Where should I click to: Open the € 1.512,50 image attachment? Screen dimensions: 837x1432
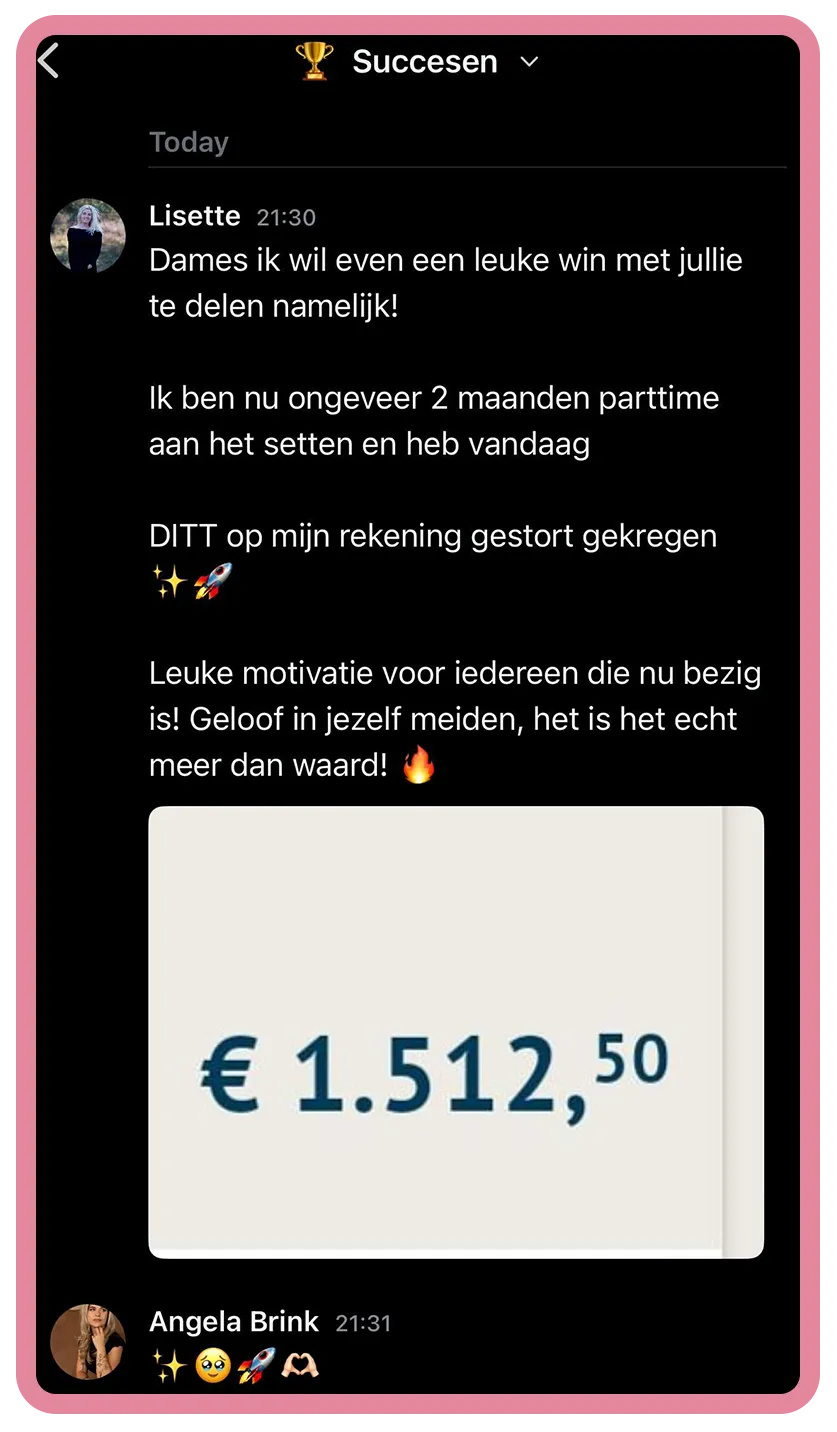point(456,1032)
